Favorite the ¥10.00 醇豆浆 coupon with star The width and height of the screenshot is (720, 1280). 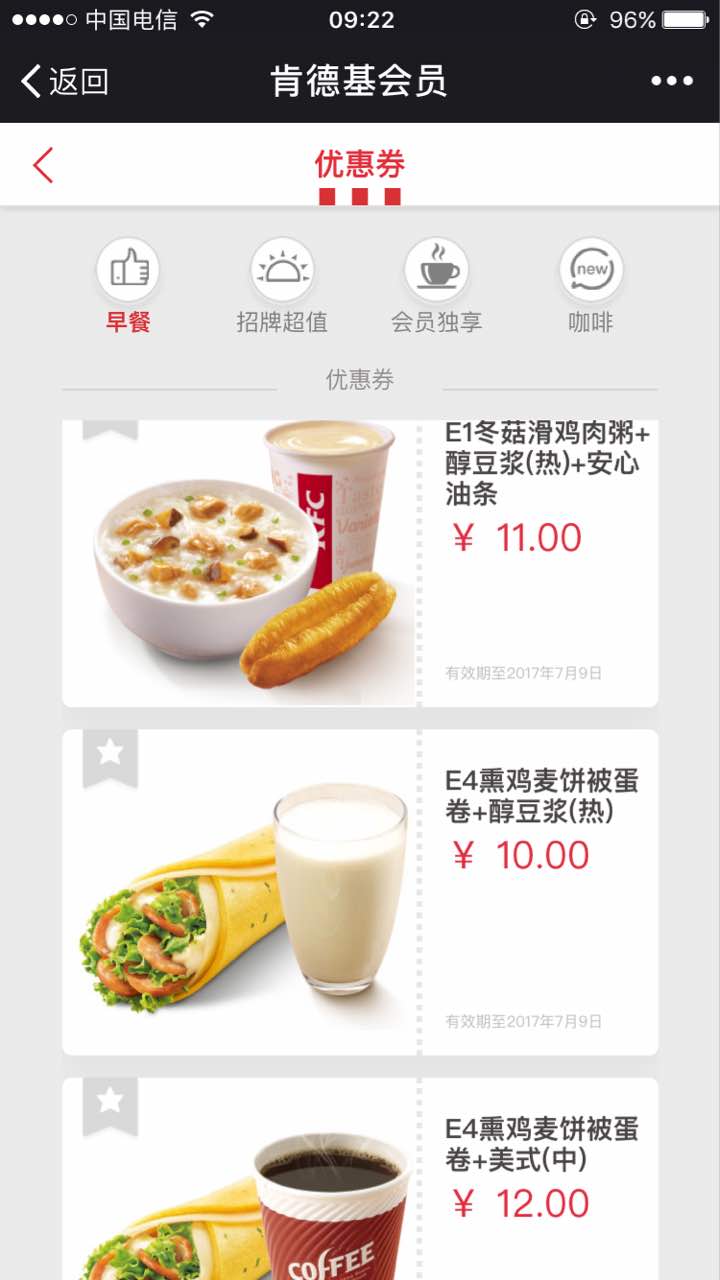(x=110, y=753)
